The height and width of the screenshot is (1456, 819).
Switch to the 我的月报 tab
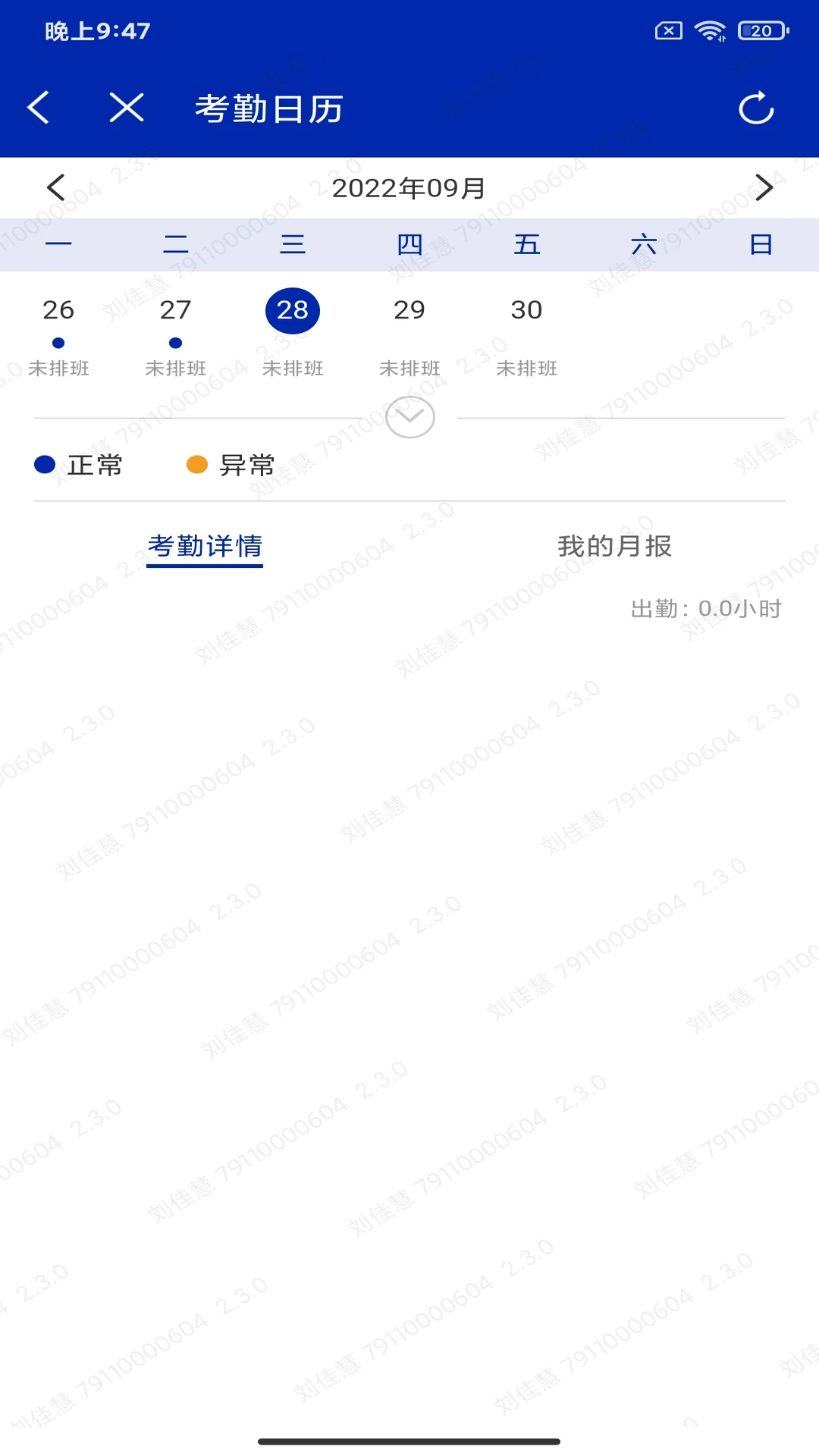(613, 546)
